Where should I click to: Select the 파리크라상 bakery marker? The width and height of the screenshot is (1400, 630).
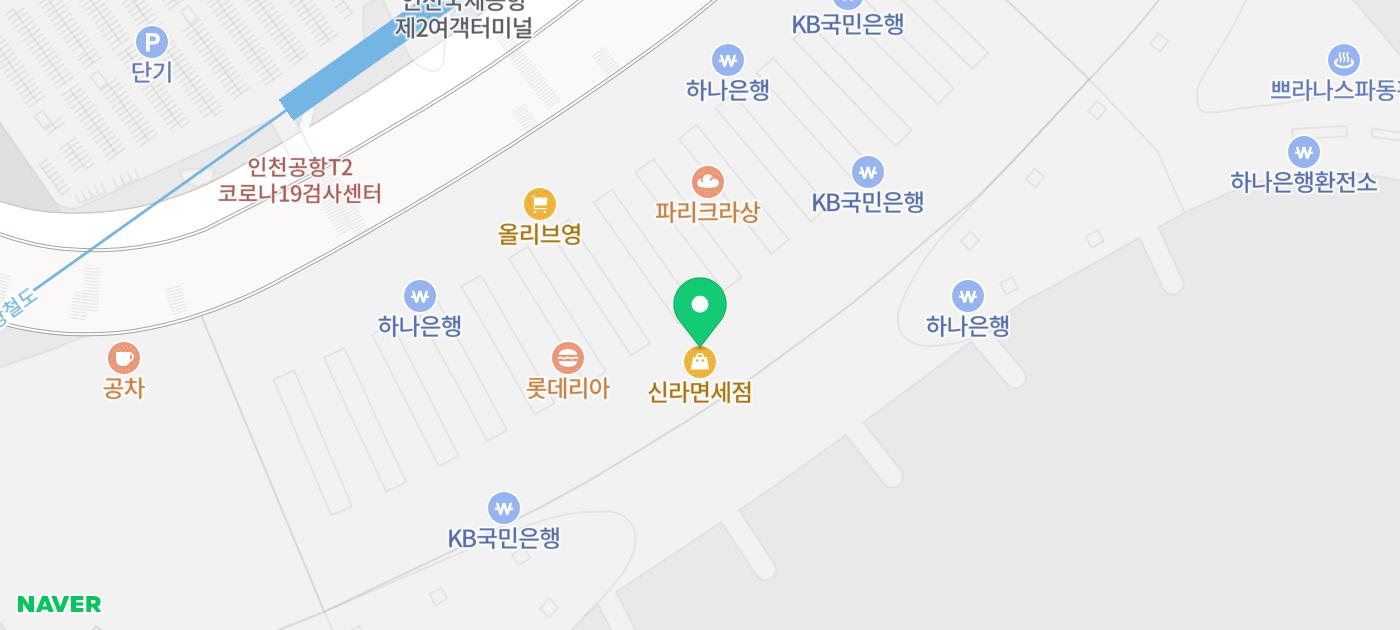708,183
